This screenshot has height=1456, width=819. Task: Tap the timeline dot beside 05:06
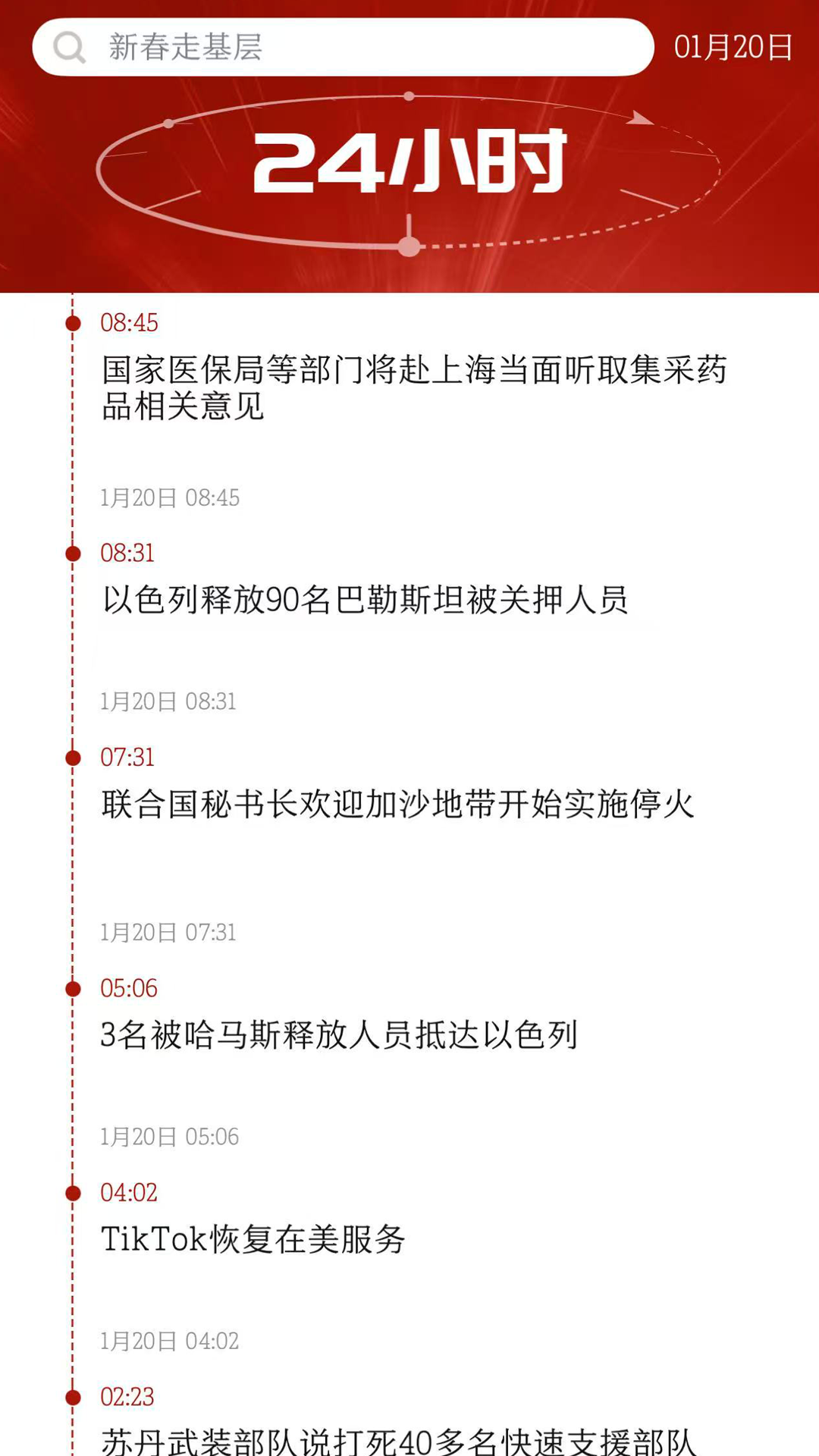click(72, 987)
